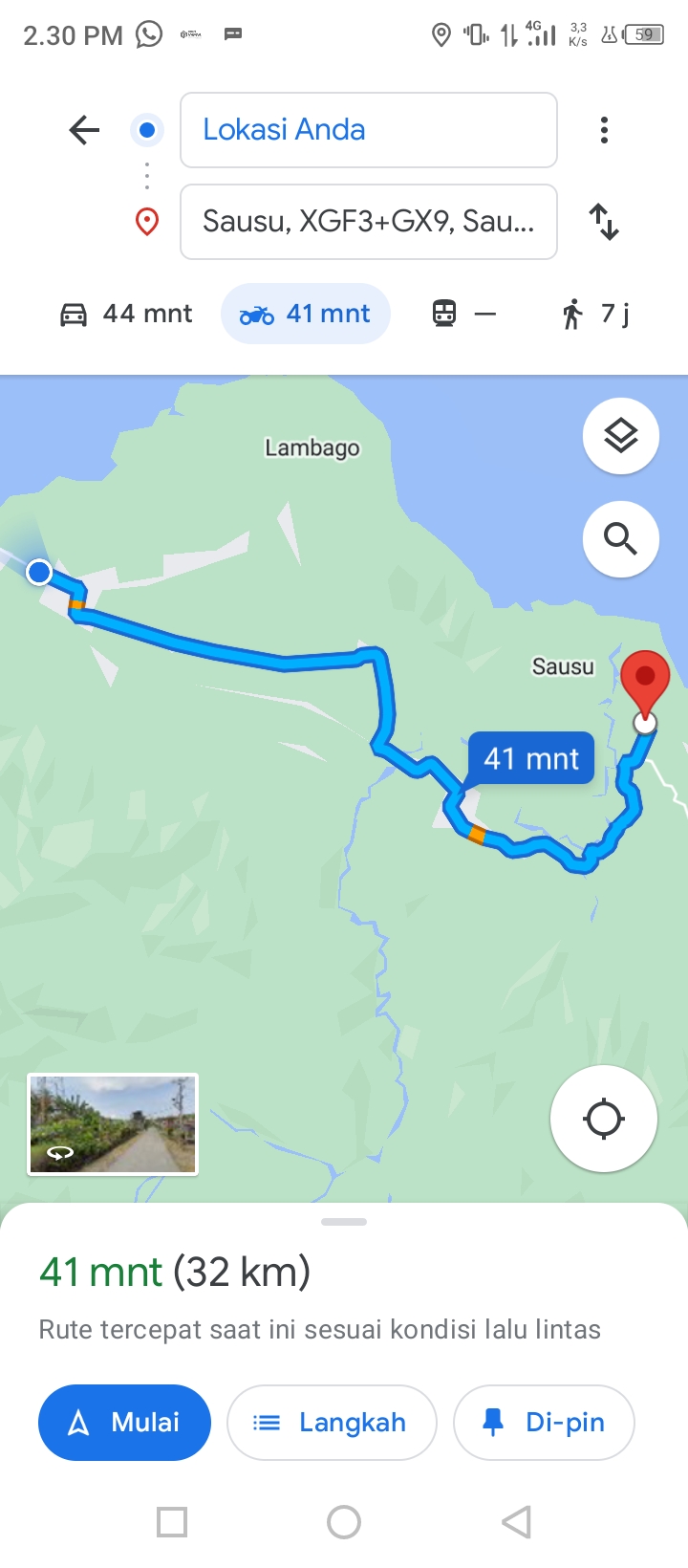The image size is (688, 1568).
Task: Switch to public transit mode
Action: click(x=464, y=314)
